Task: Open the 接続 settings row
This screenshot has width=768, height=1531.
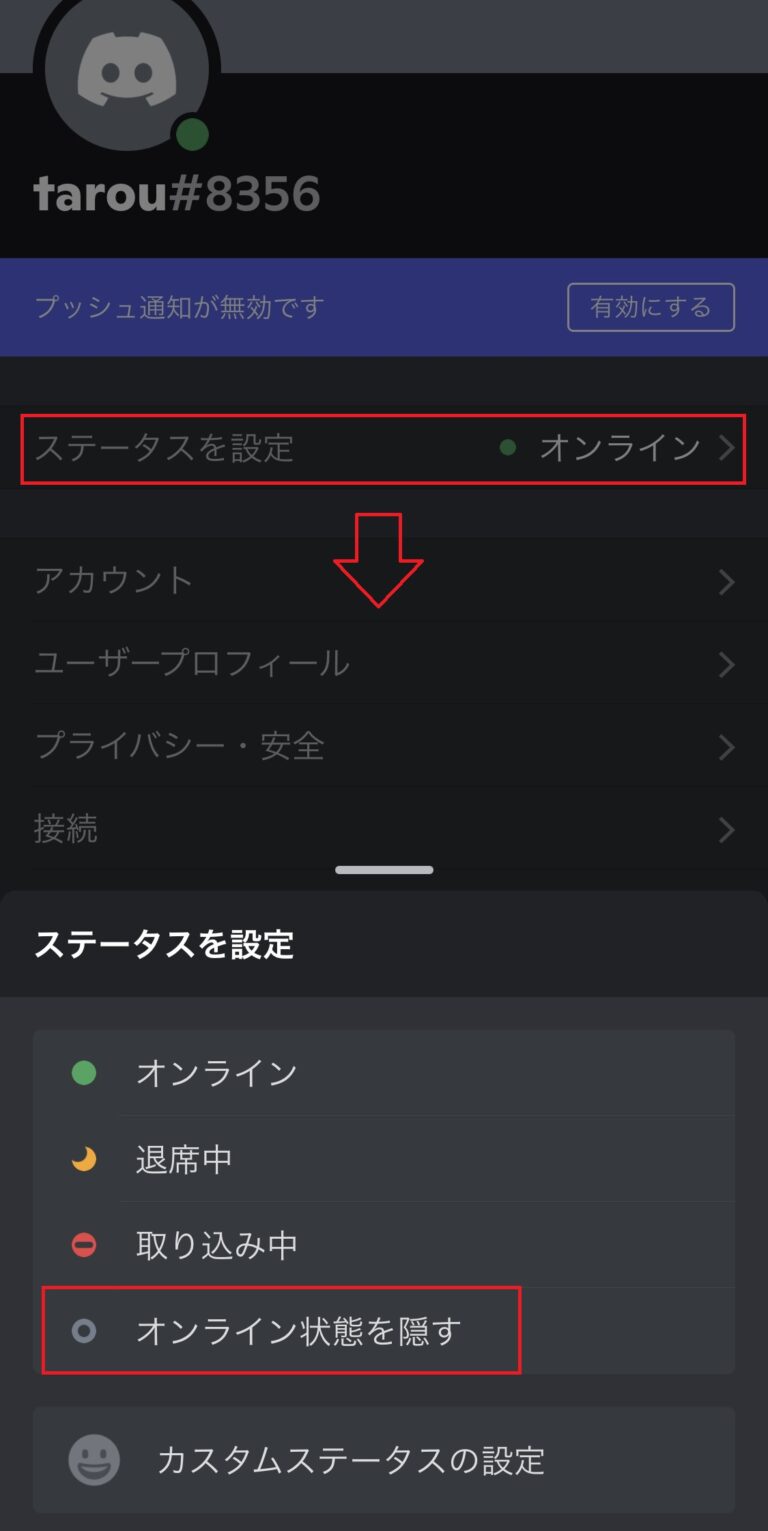Action: coord(384,829)
